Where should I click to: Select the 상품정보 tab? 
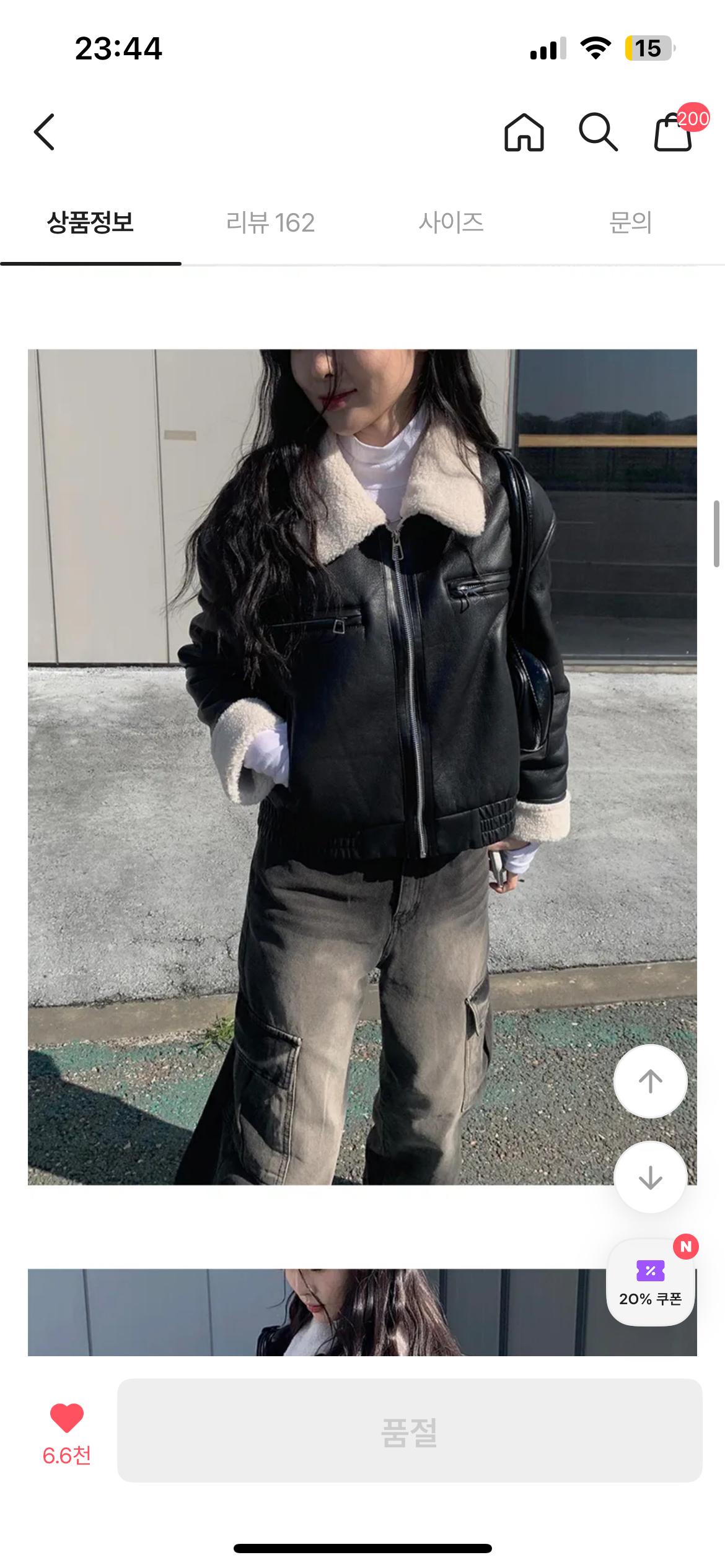click(90, 223)
